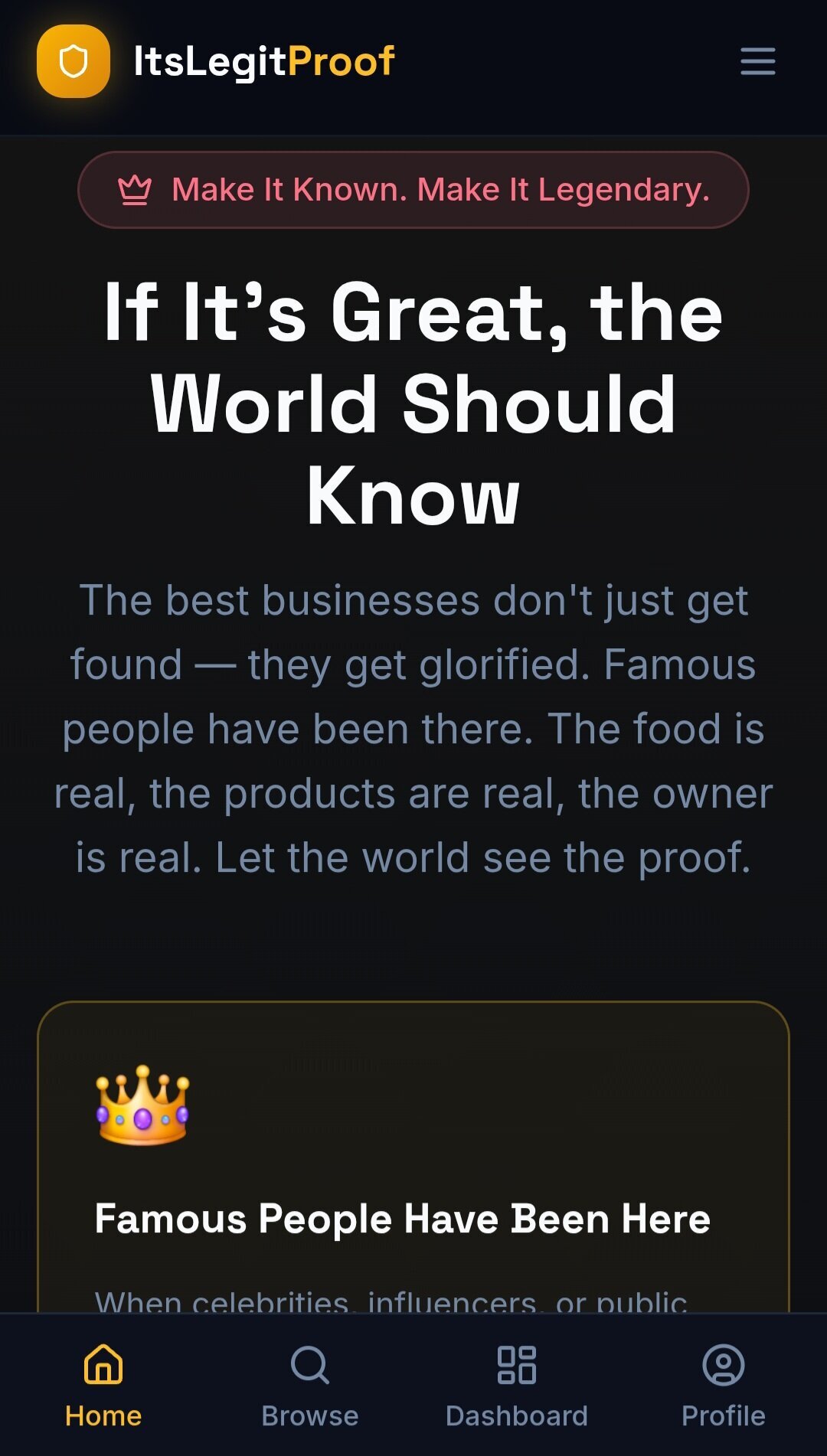Open the hamburger menu
827x1456 pixels.
coord(757,61)
